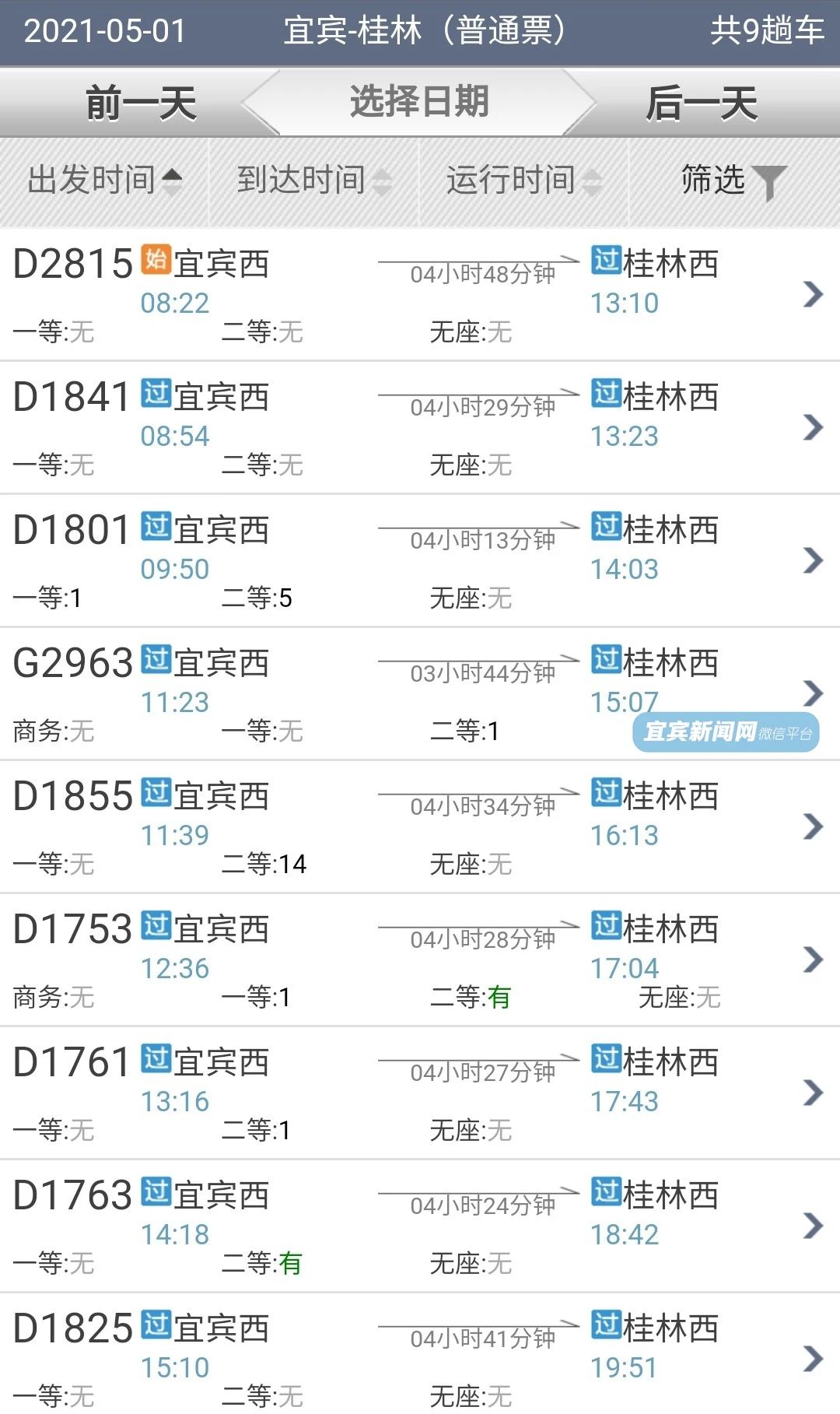
Task: Open train D2815 departing 08:22
Action: (420, 294)
